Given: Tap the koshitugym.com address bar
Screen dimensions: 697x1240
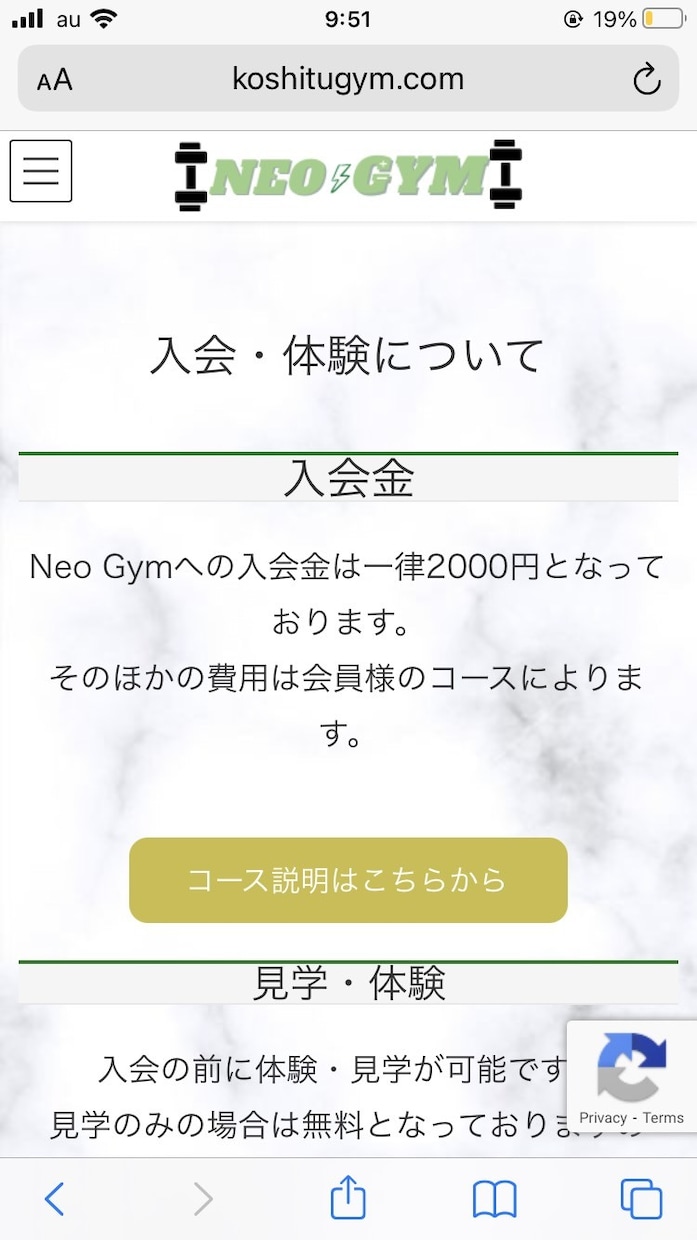Looking at the screenshot, I should pos(348,79).
